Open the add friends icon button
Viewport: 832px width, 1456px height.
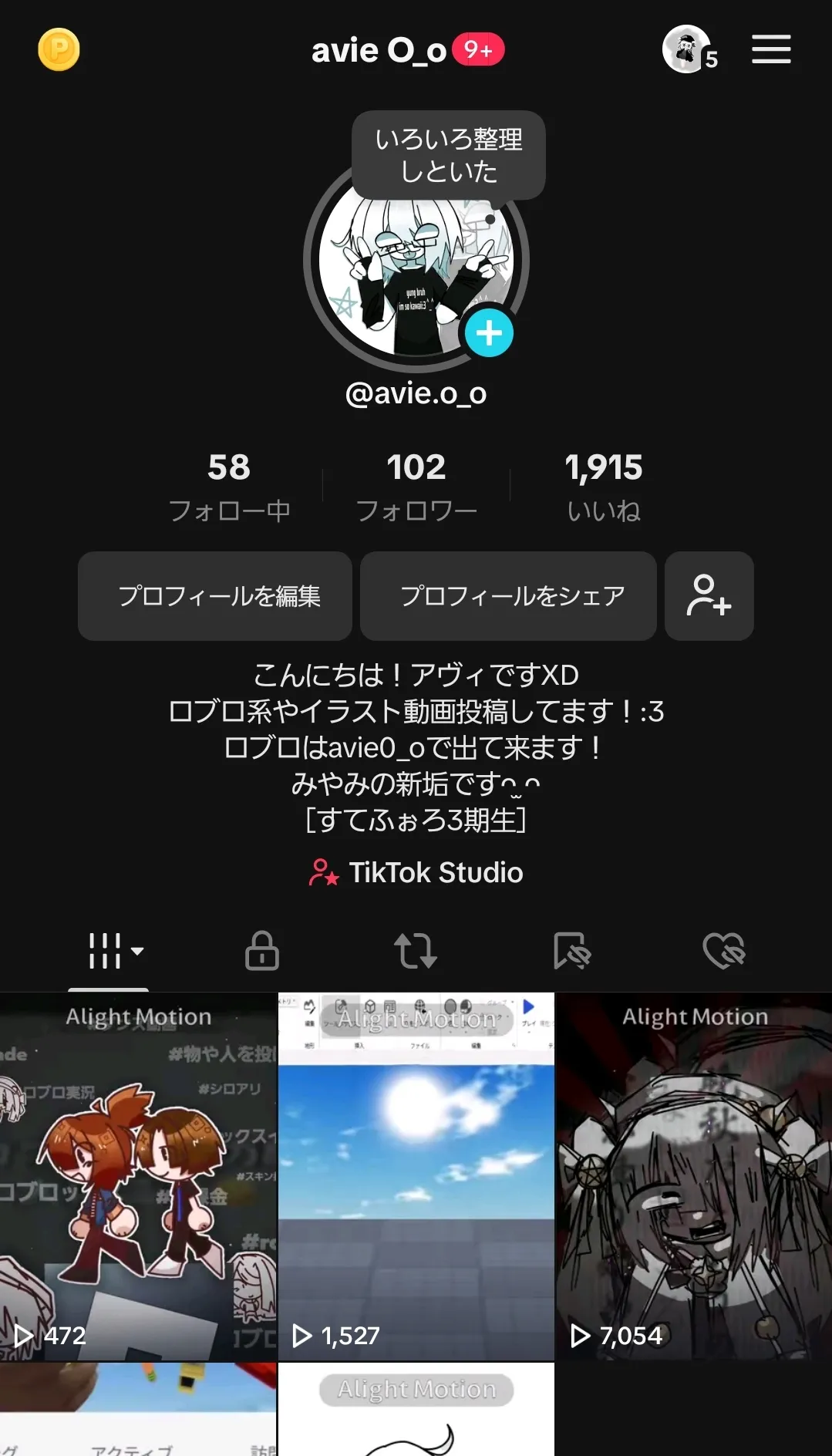point(709,596)
